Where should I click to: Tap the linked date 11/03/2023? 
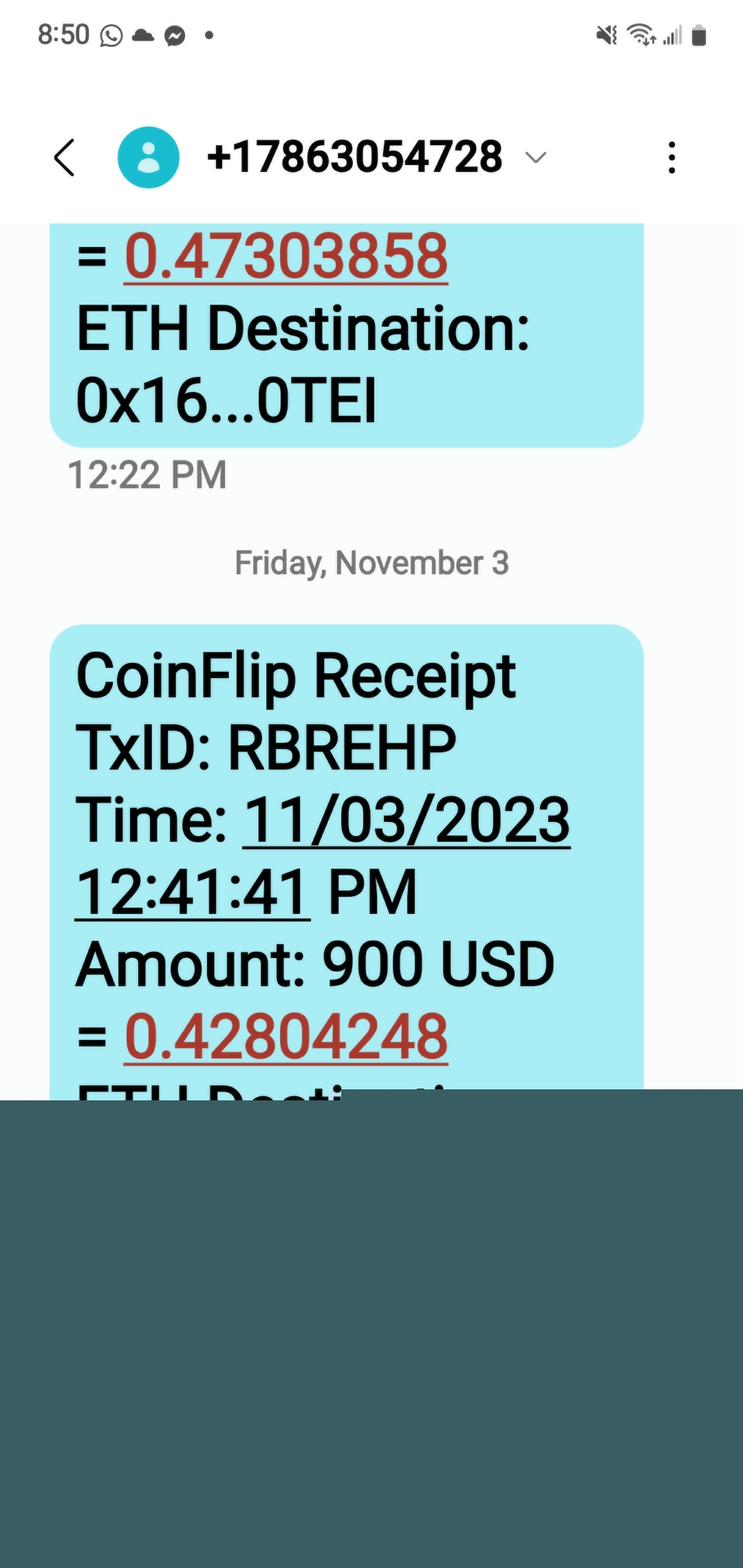point(407,820)
